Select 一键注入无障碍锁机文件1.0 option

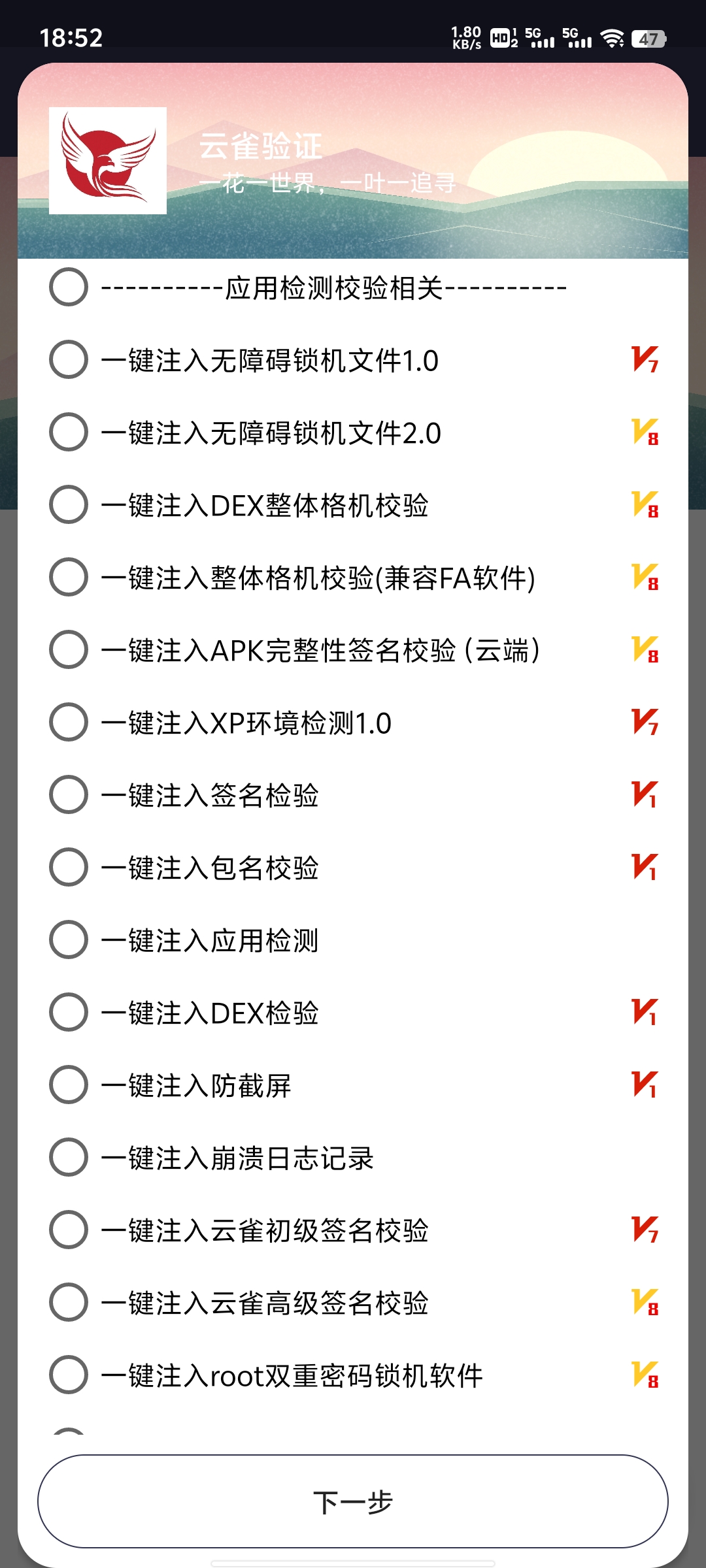point(69,359)
